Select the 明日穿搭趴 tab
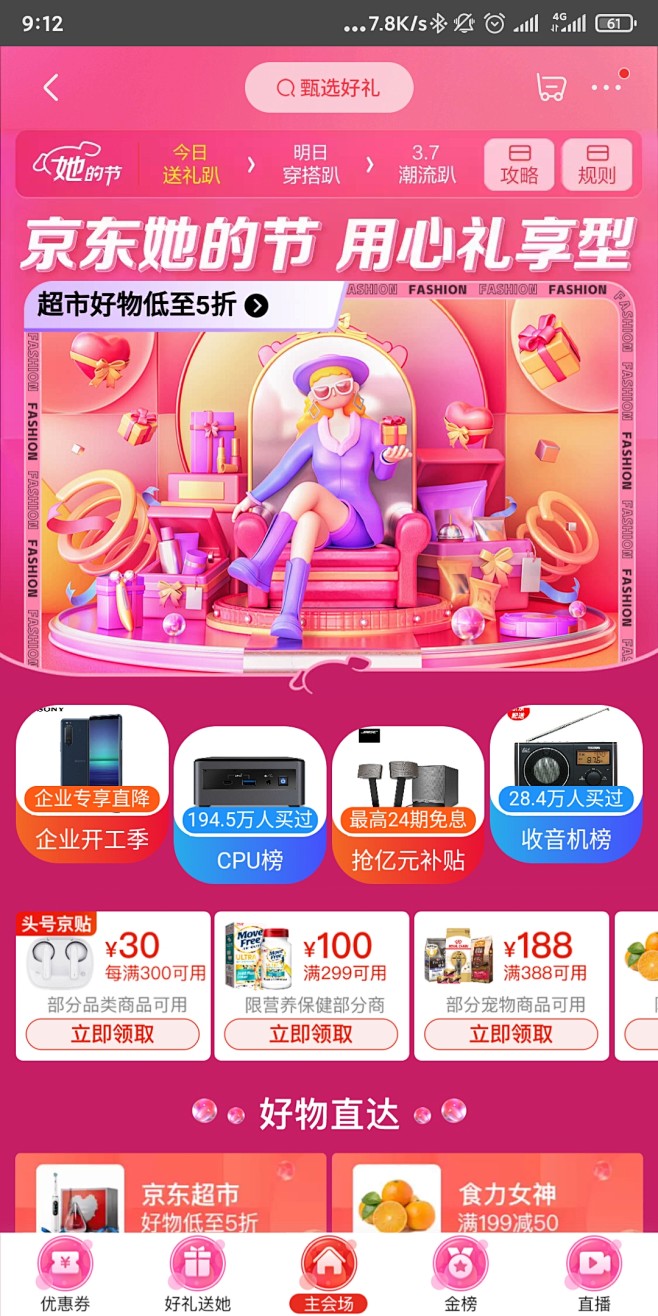 pyautogui.click(x=310, y=164)
